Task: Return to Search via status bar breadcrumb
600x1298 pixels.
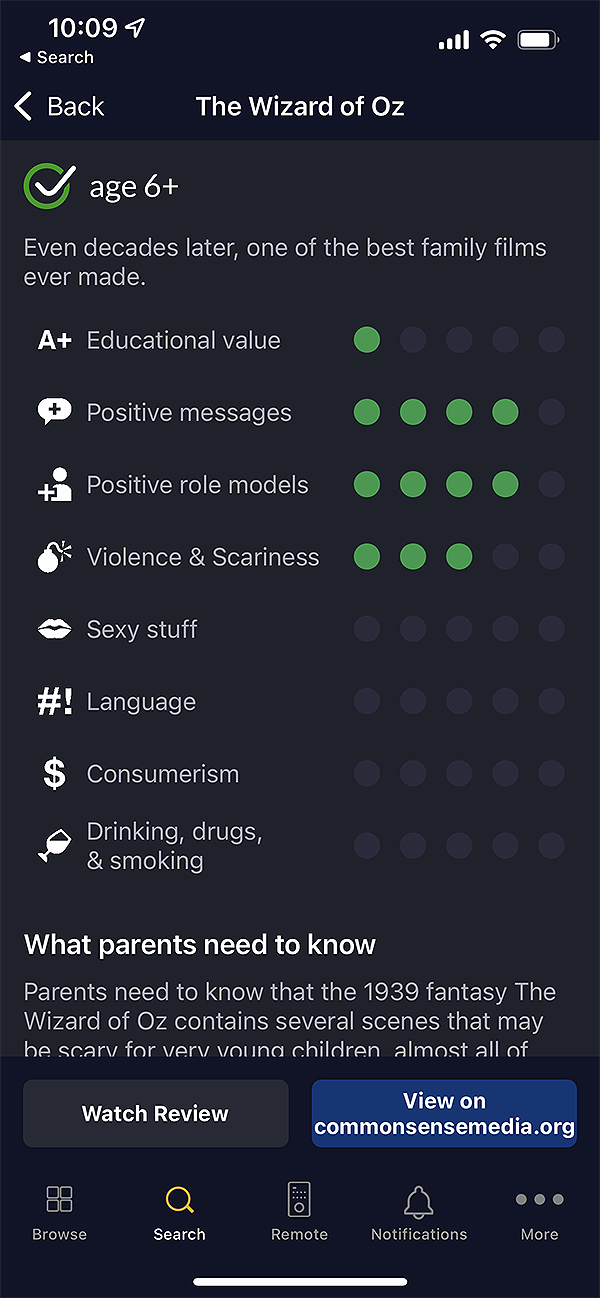Action: pos(56,57)
